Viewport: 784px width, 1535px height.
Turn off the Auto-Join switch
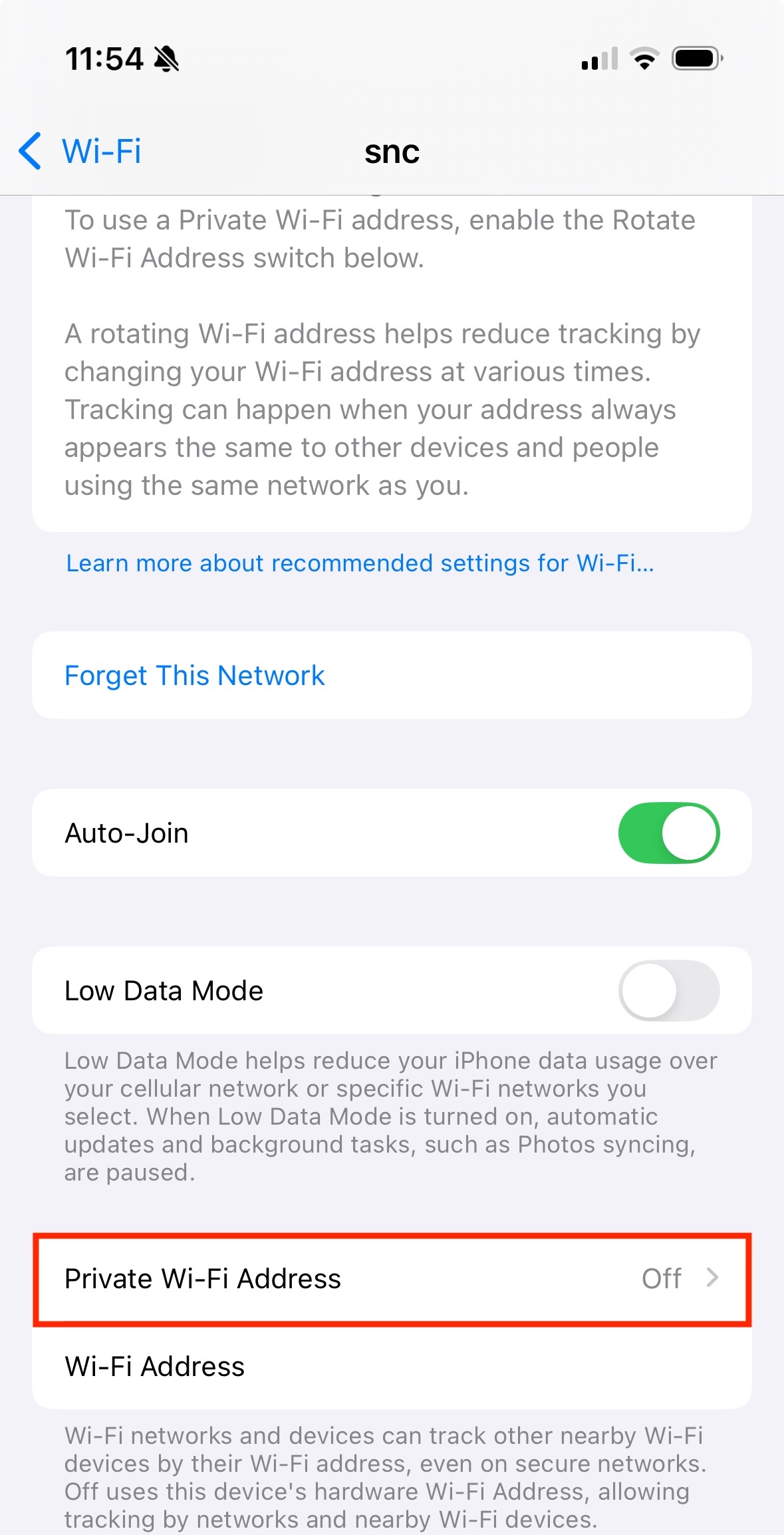tap(668, 833)
